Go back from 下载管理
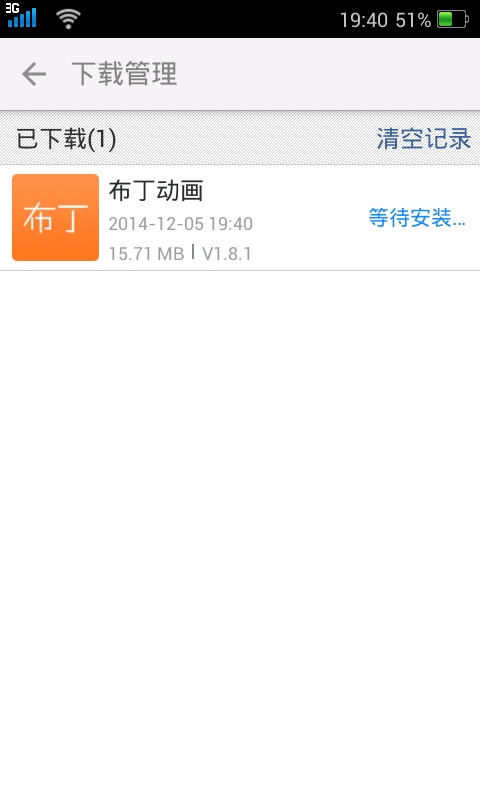This screenshot has height=800, width=480. (34, 74)
